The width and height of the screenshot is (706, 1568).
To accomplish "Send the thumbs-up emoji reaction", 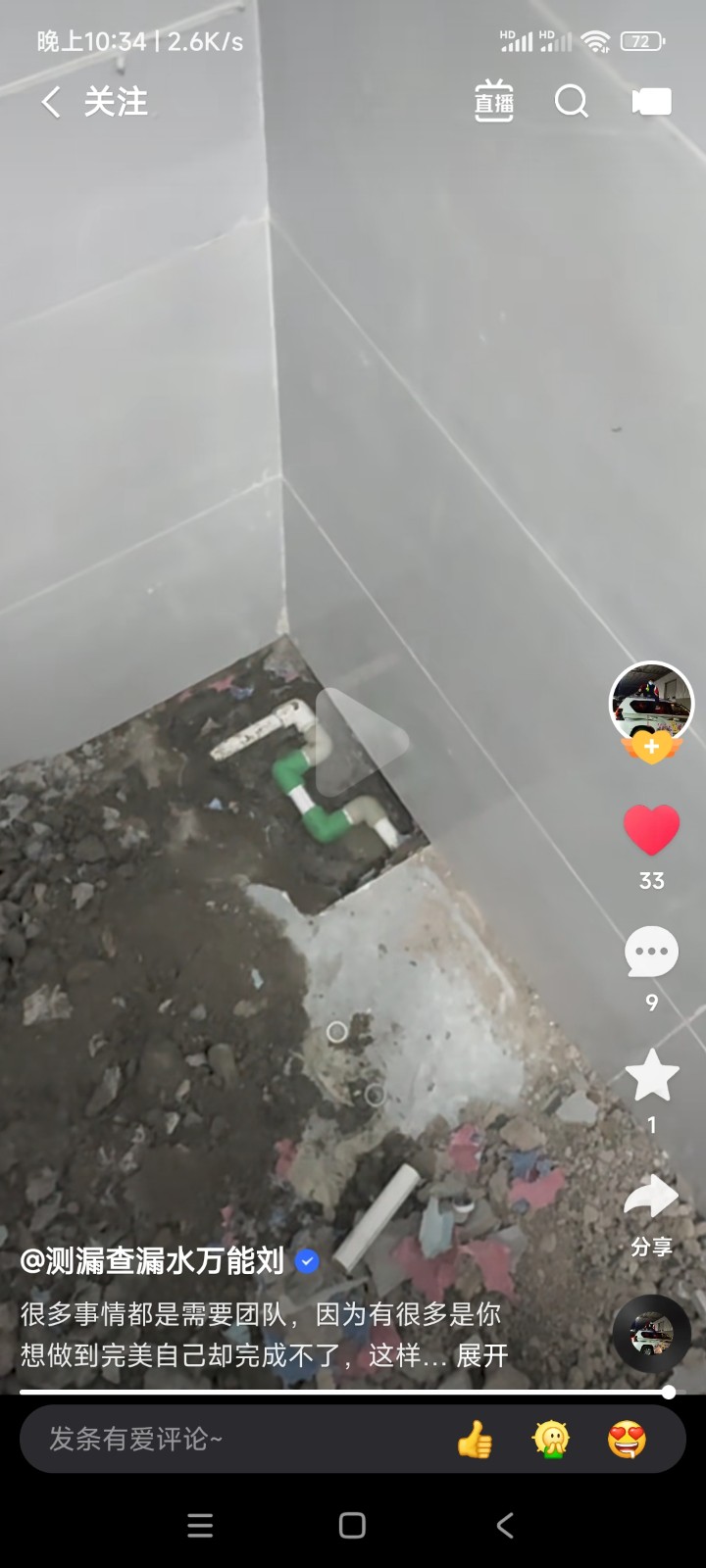I will pos(475,1440).
